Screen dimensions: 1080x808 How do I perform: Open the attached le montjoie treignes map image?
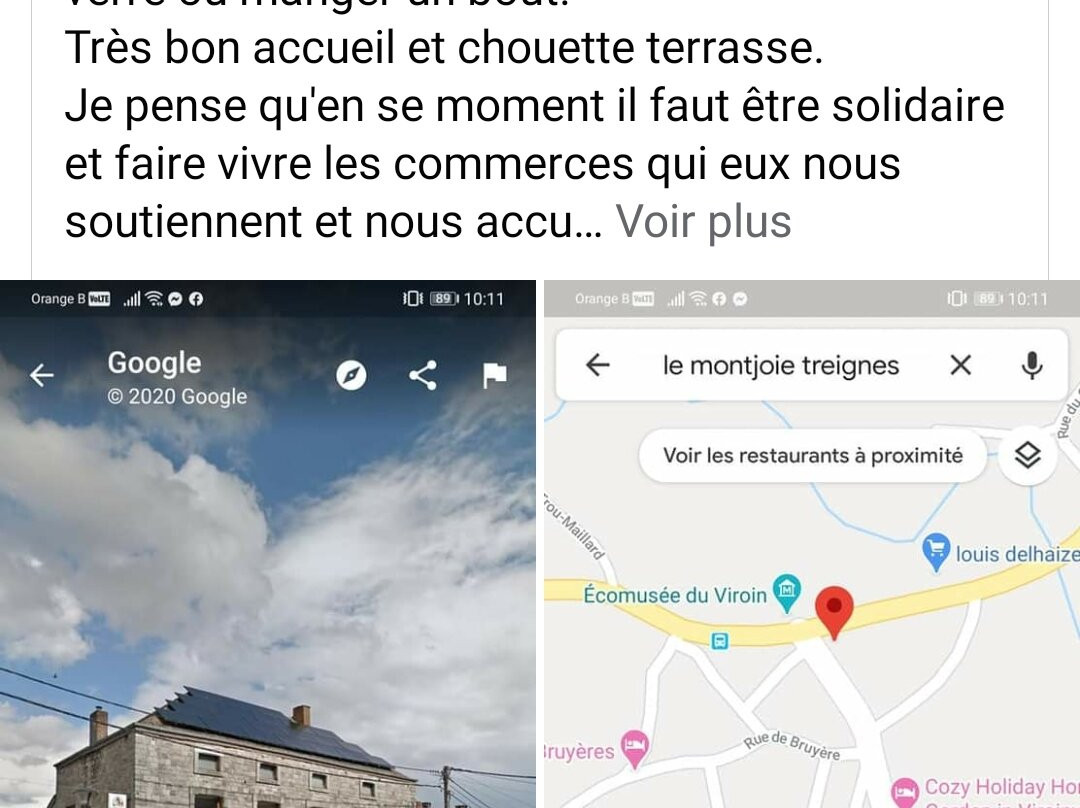(812, 544)
